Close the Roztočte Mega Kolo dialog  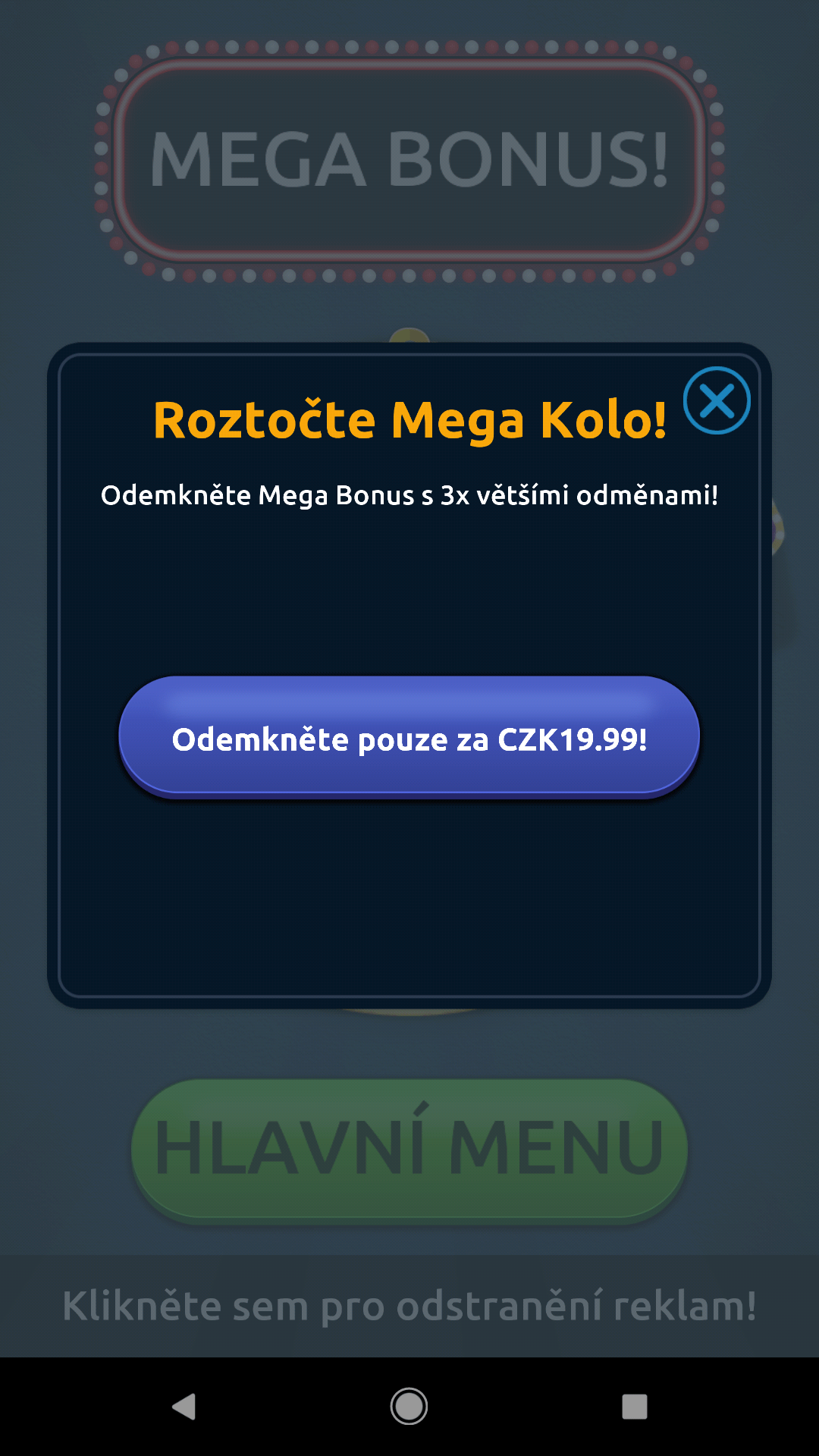pyautogui.click(x=717, y=400)
